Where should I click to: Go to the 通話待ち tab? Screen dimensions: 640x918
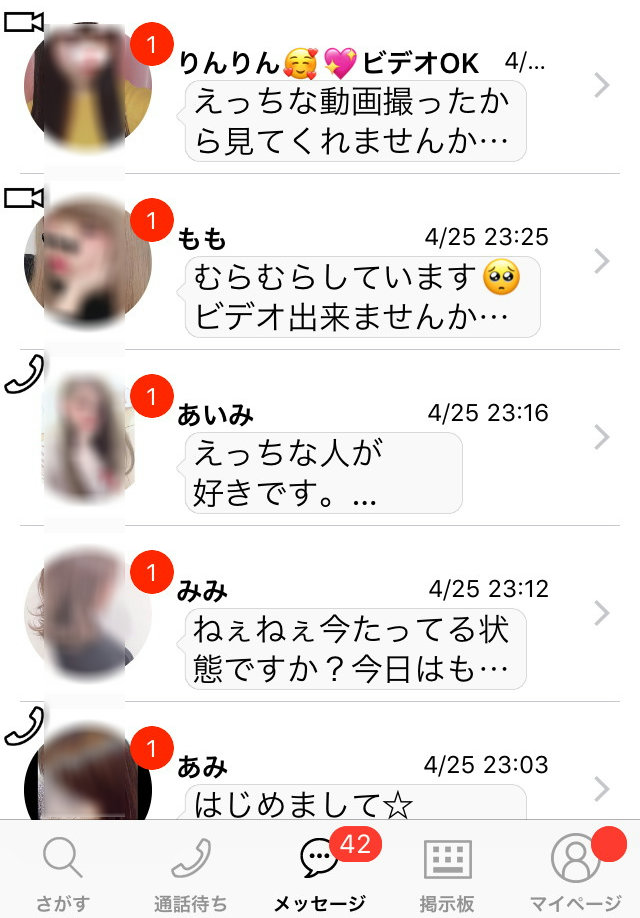pyautogui.click(x=190, y=873)
